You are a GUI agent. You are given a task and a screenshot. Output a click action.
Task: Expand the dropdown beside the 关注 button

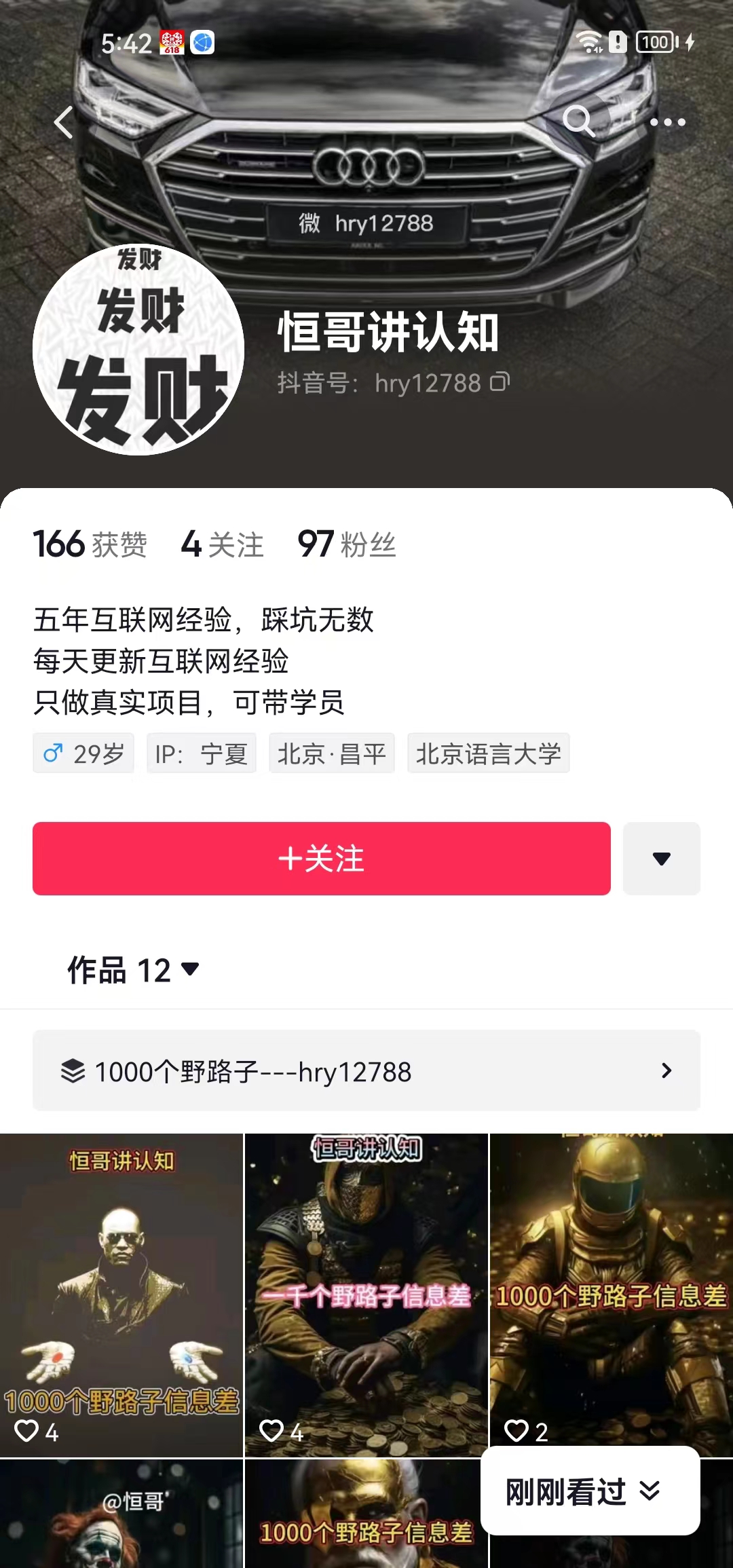pos(661,859)
